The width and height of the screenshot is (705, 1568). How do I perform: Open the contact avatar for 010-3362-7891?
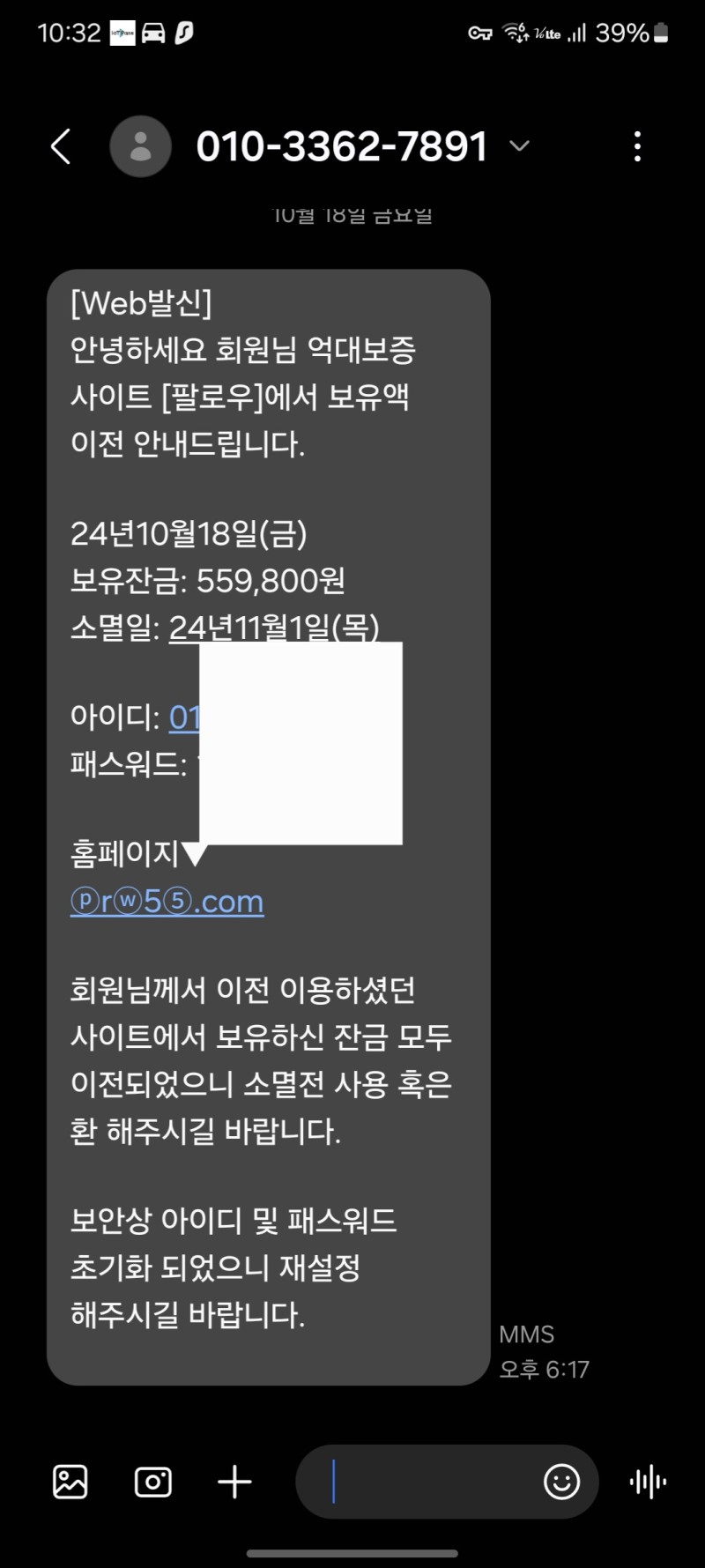(x=140, y=146)
